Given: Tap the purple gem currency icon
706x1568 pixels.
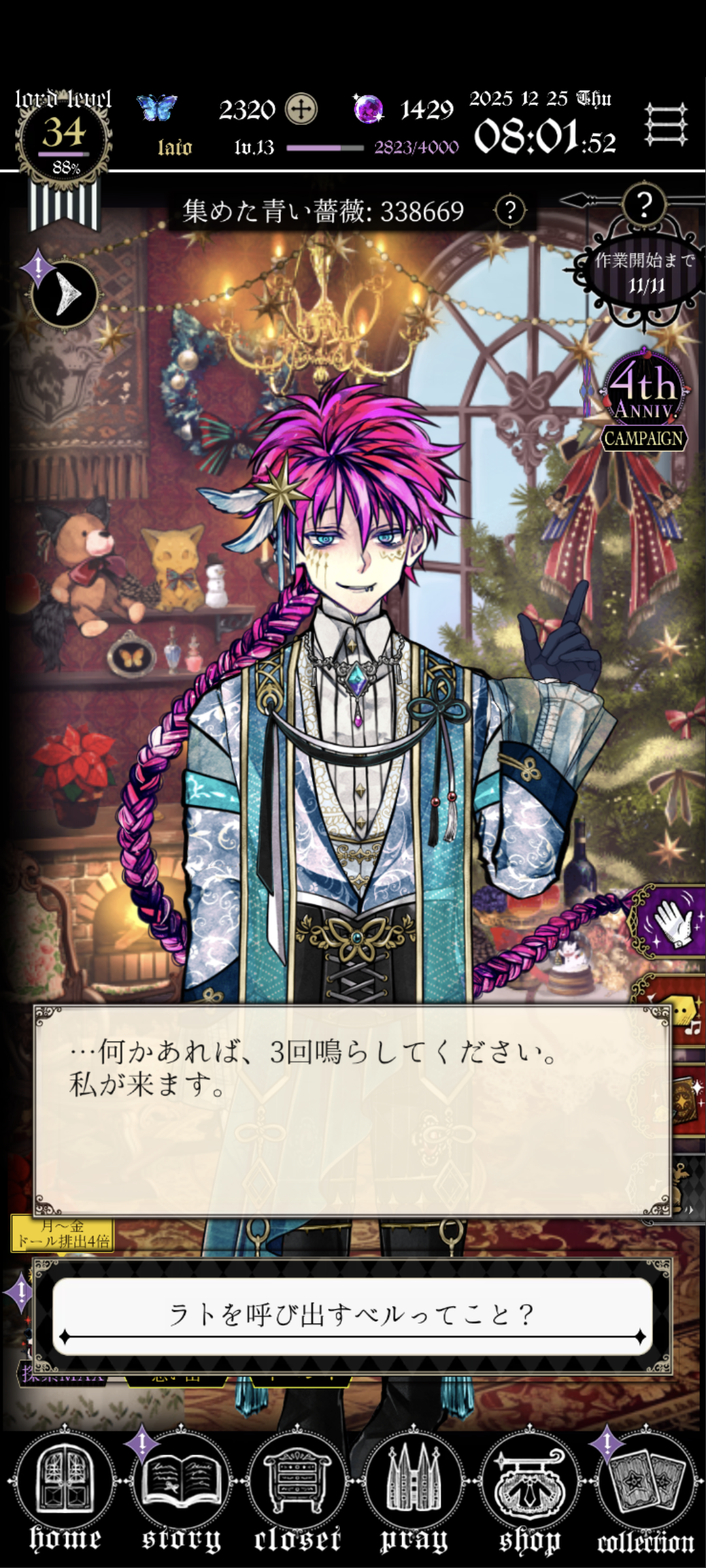Looking at the screenshot, I should (368, 108).
